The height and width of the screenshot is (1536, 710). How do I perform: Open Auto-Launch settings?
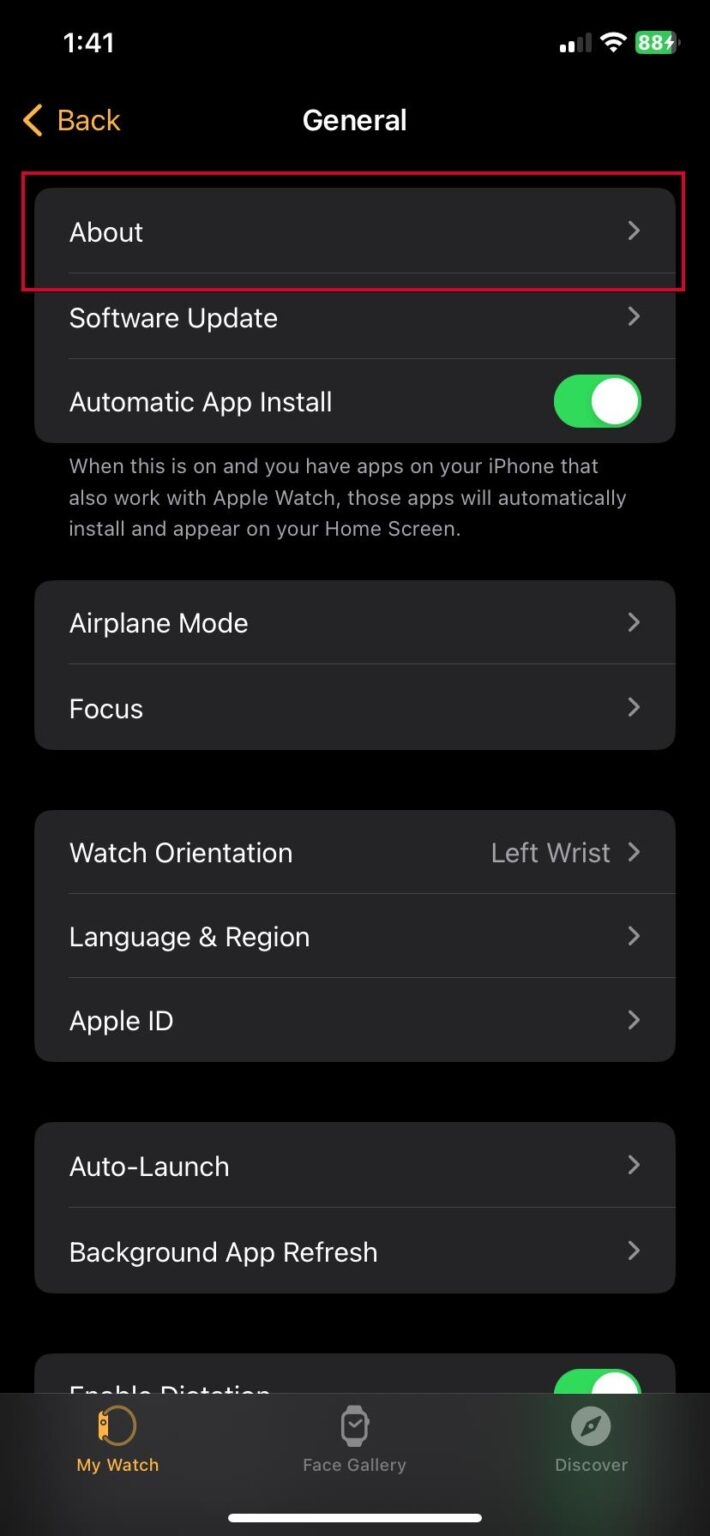click(x=354, y=1166)
